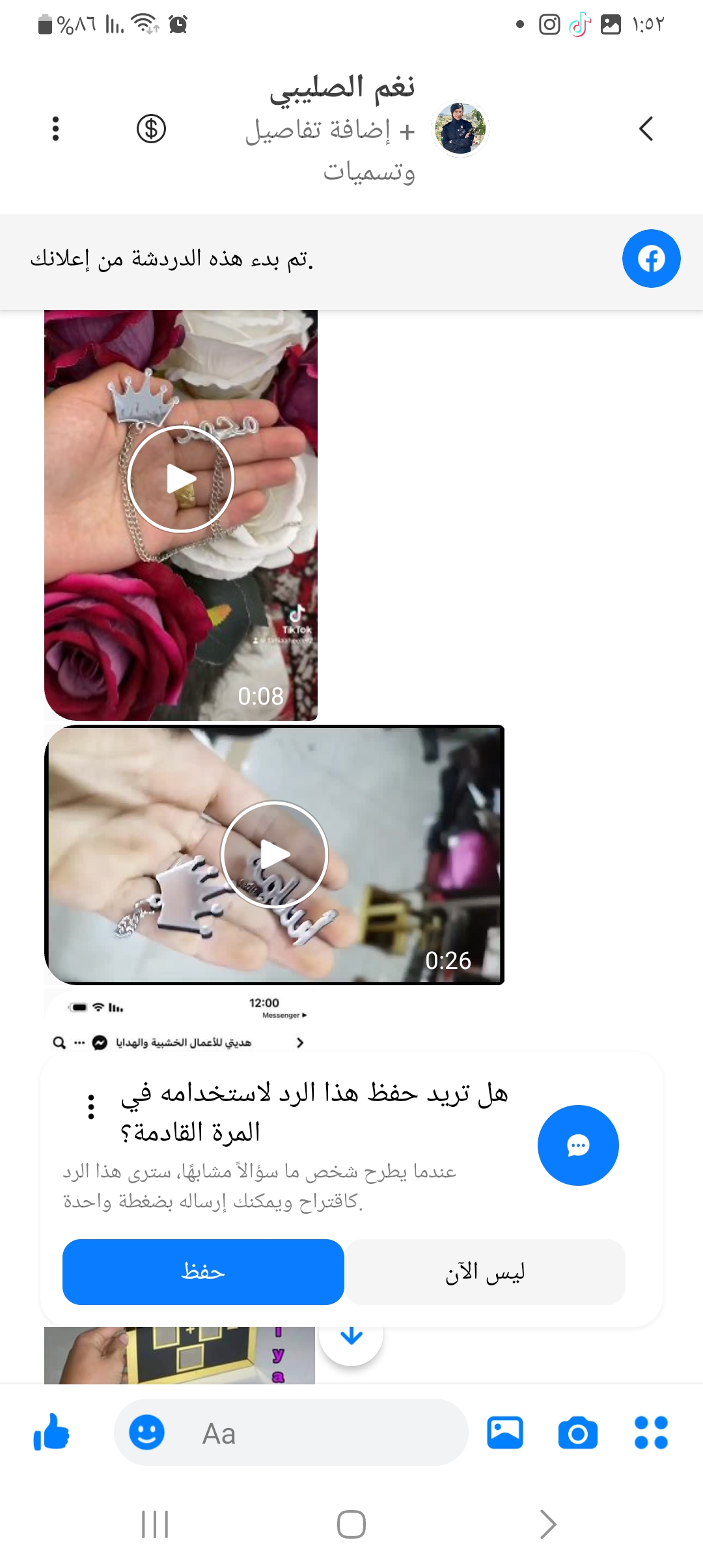Screen dimensions: 703x1568
Task: Open the saved reply card options menu
Action: click(91, 1107)
